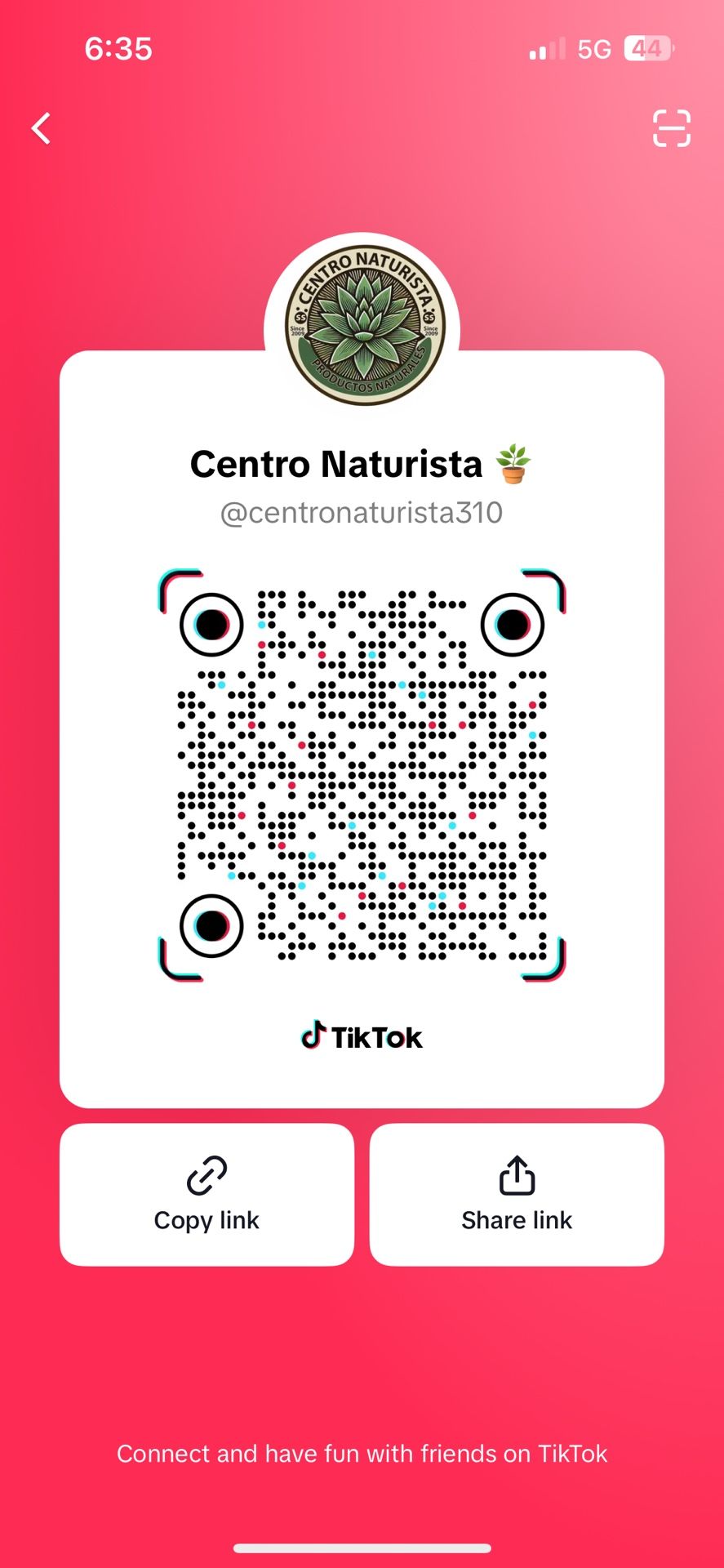
Task: Share the profile link
Action: 517,1194
